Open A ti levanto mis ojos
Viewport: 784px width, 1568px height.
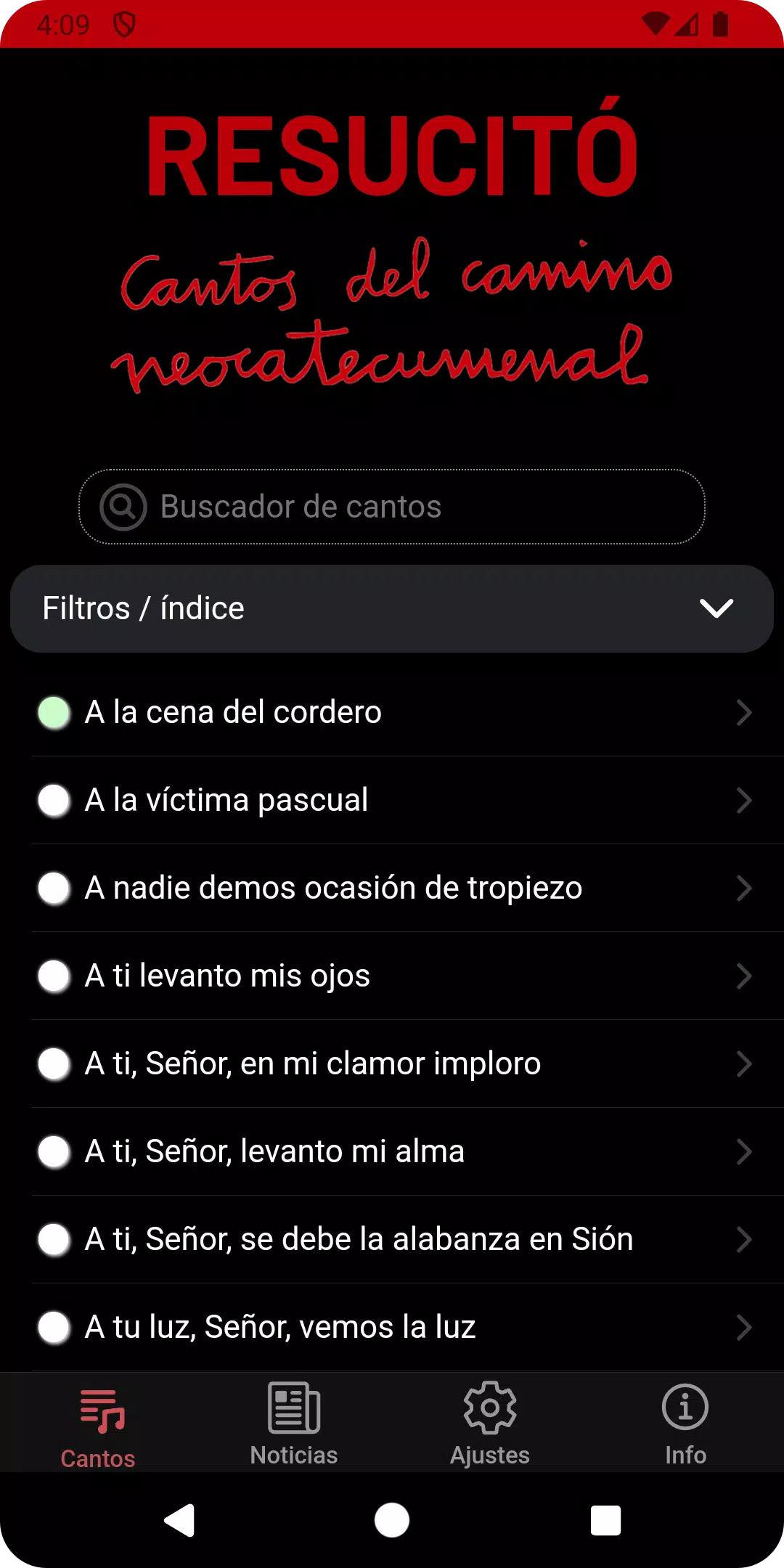[392, 976]
